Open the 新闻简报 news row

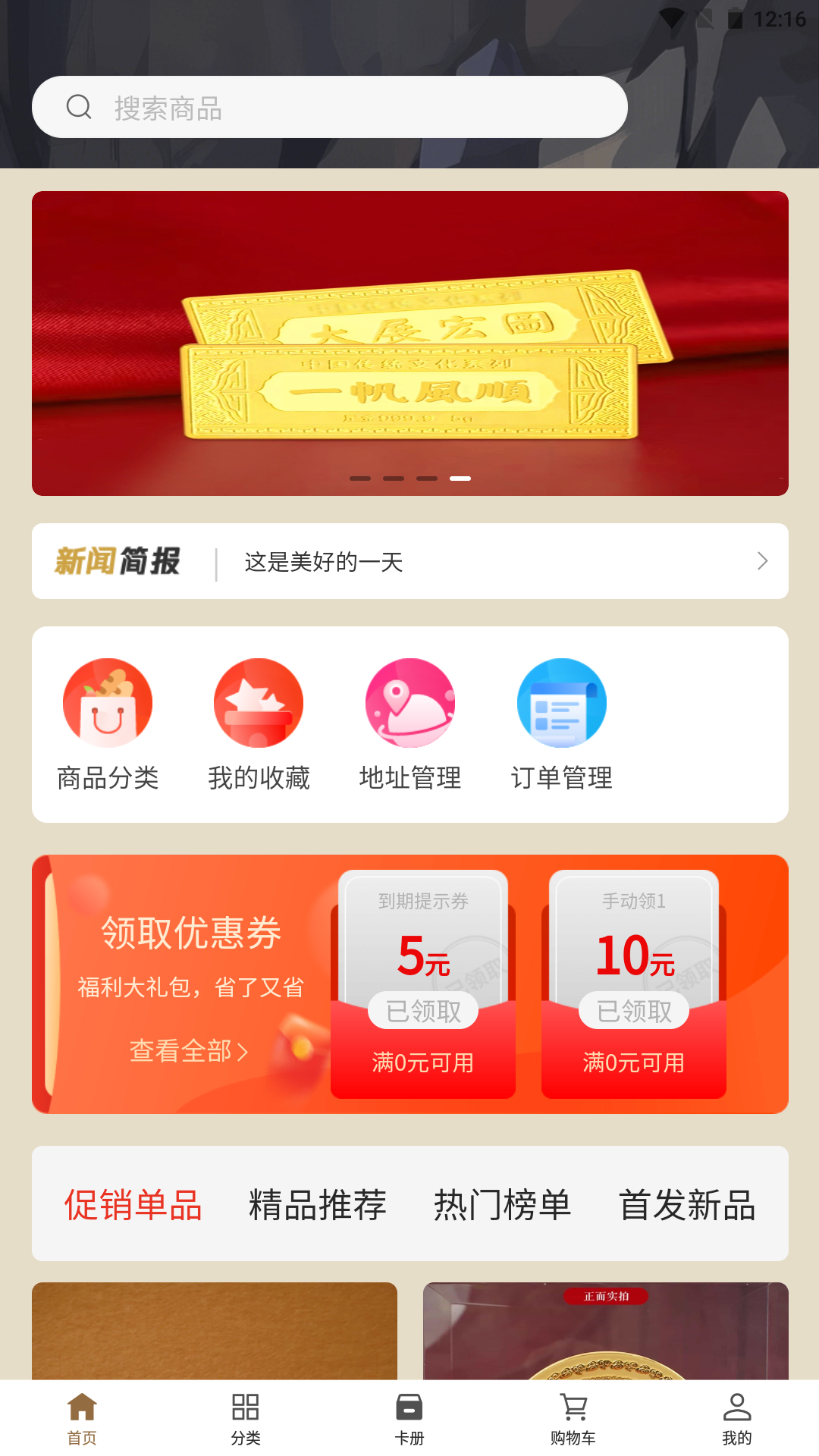[x=409, y=561]
